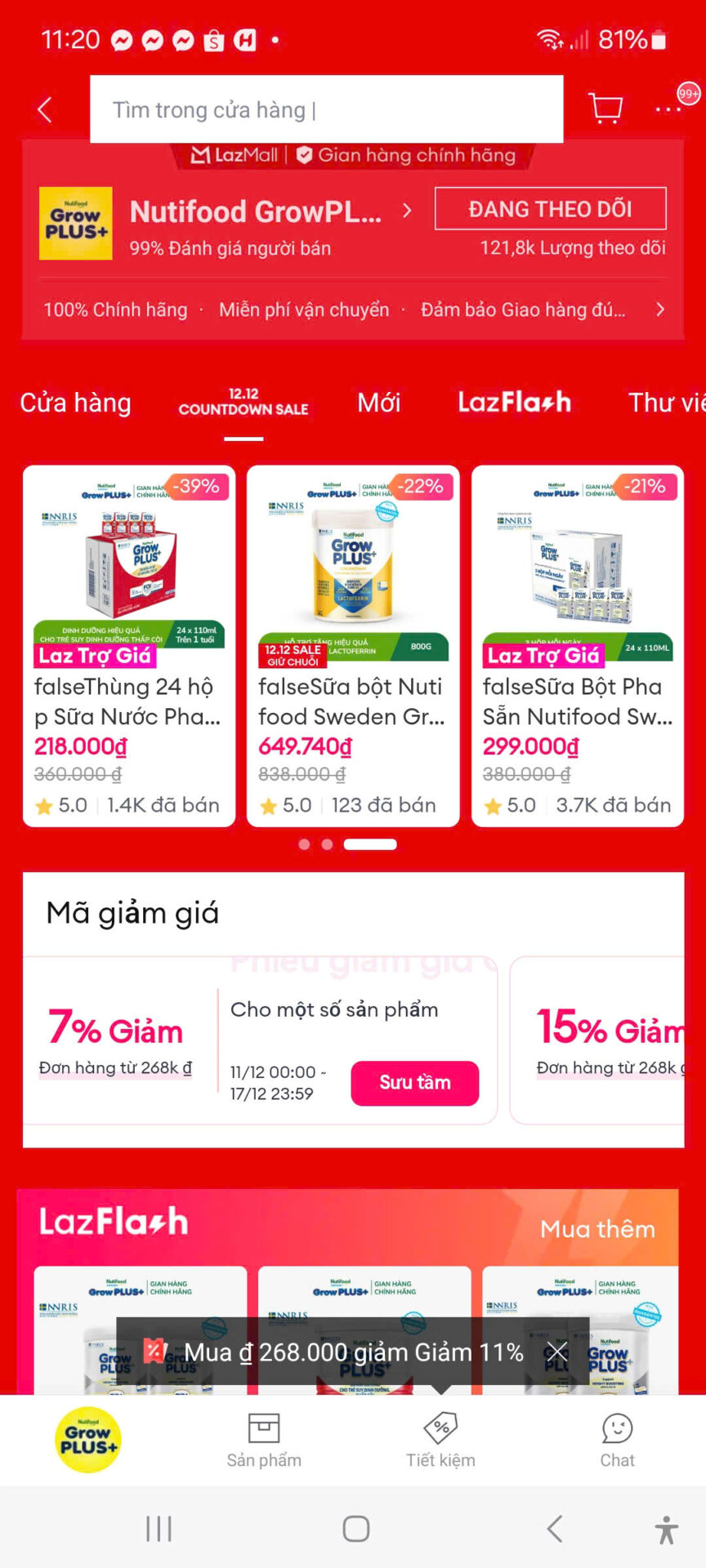This screenshot has height=1568, width=706.
Task: Open the 218.000đ milk carton product card
Action: point(129,645)
